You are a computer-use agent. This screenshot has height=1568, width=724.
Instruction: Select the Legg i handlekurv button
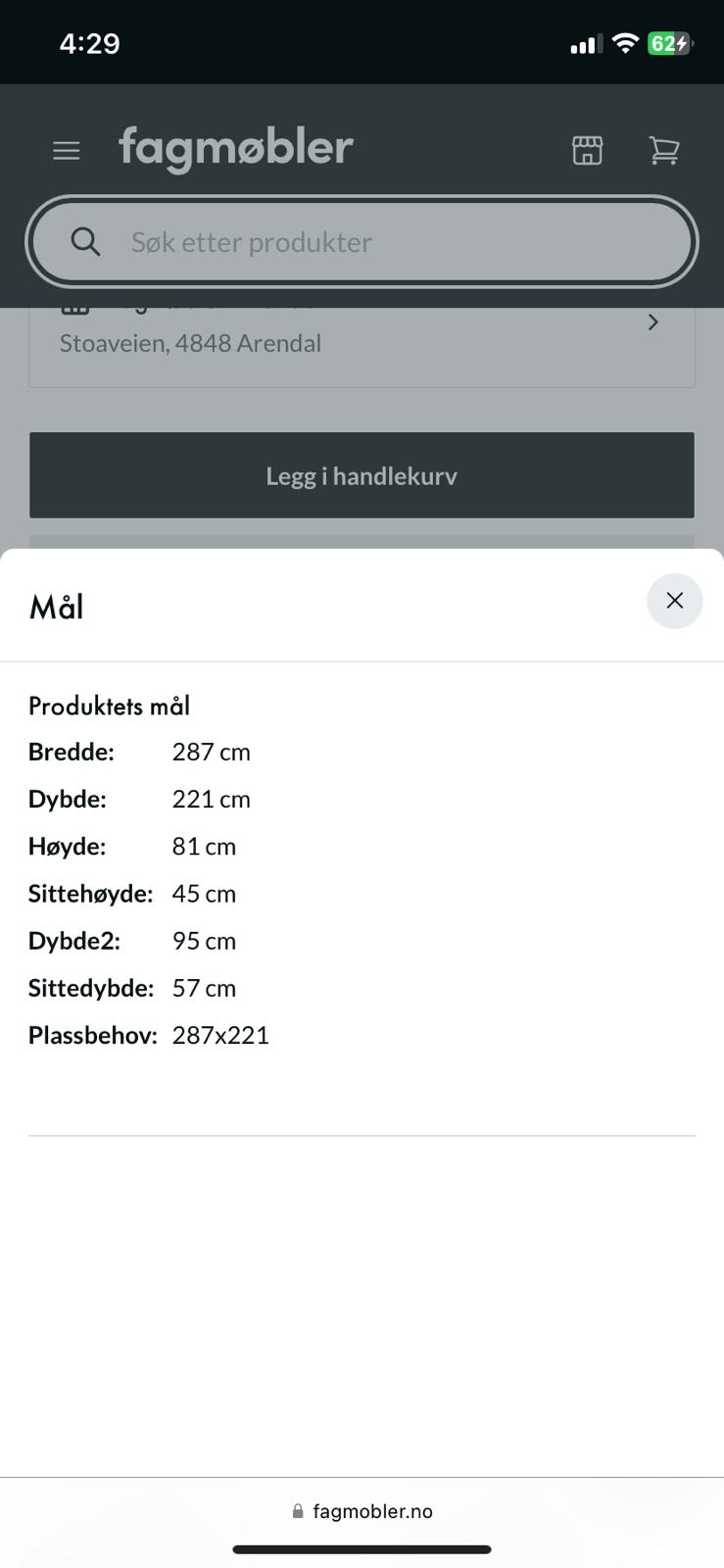[362, 475]
